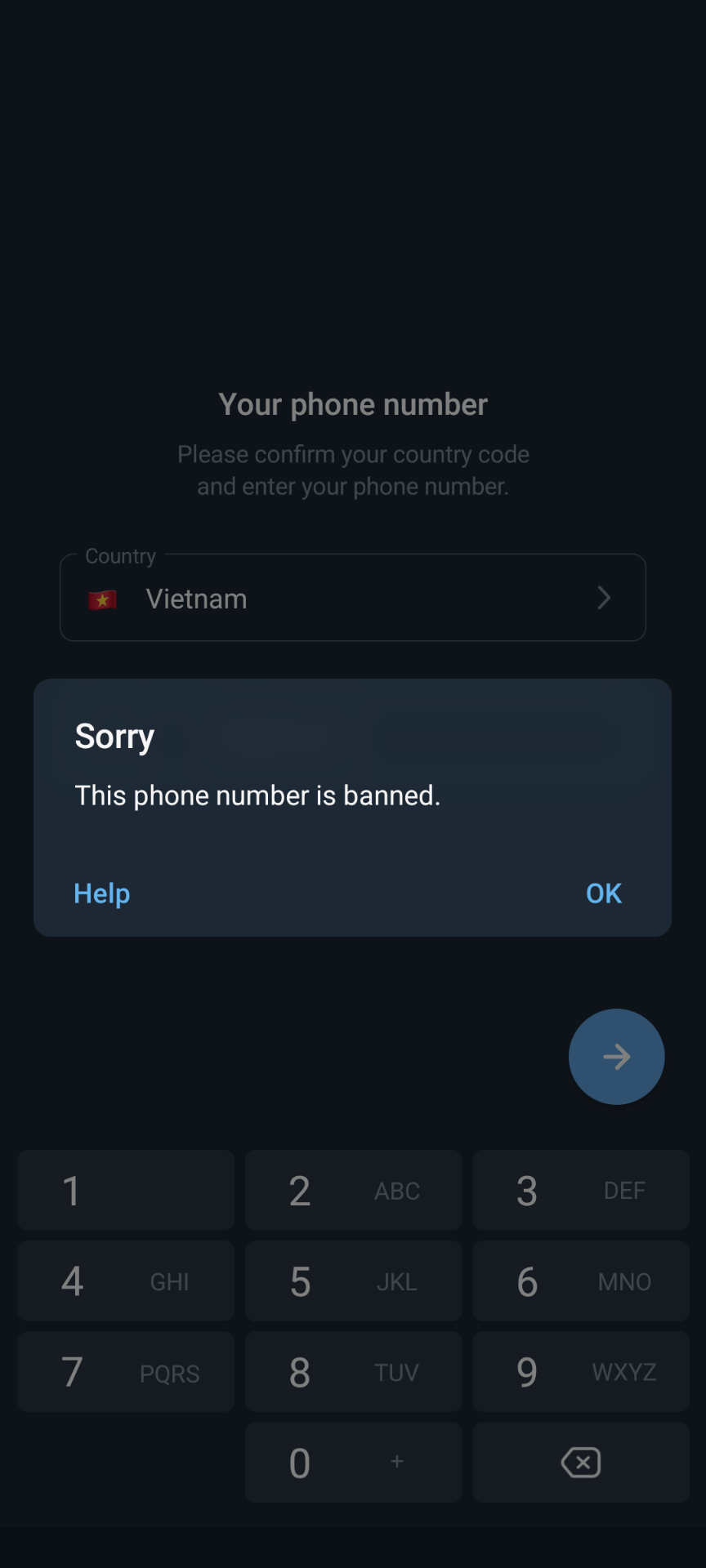Enter digit 7 on the keypad
This screenshot has height=1568, width=706.
point(126,1372)
